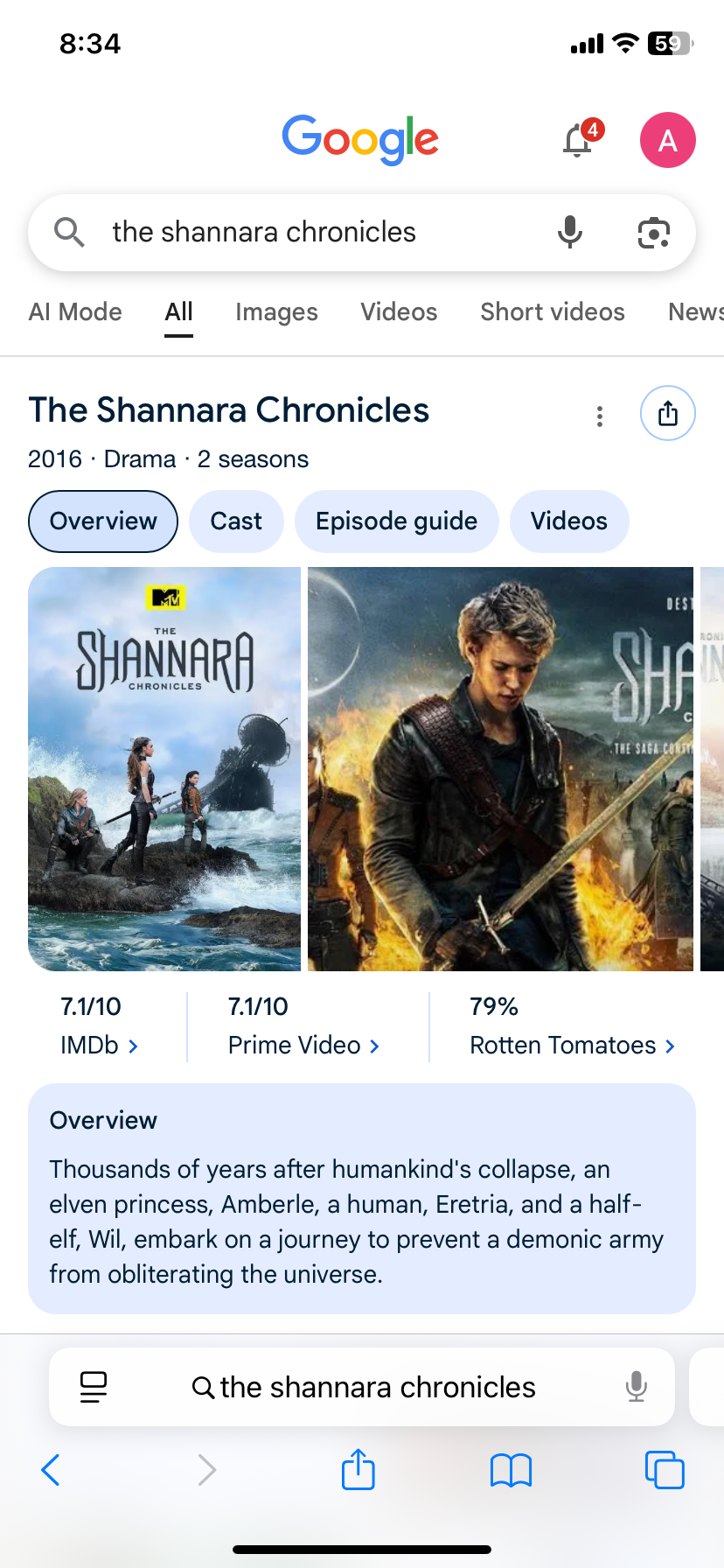Start voice search with the microphone

[x=570, y=232]
